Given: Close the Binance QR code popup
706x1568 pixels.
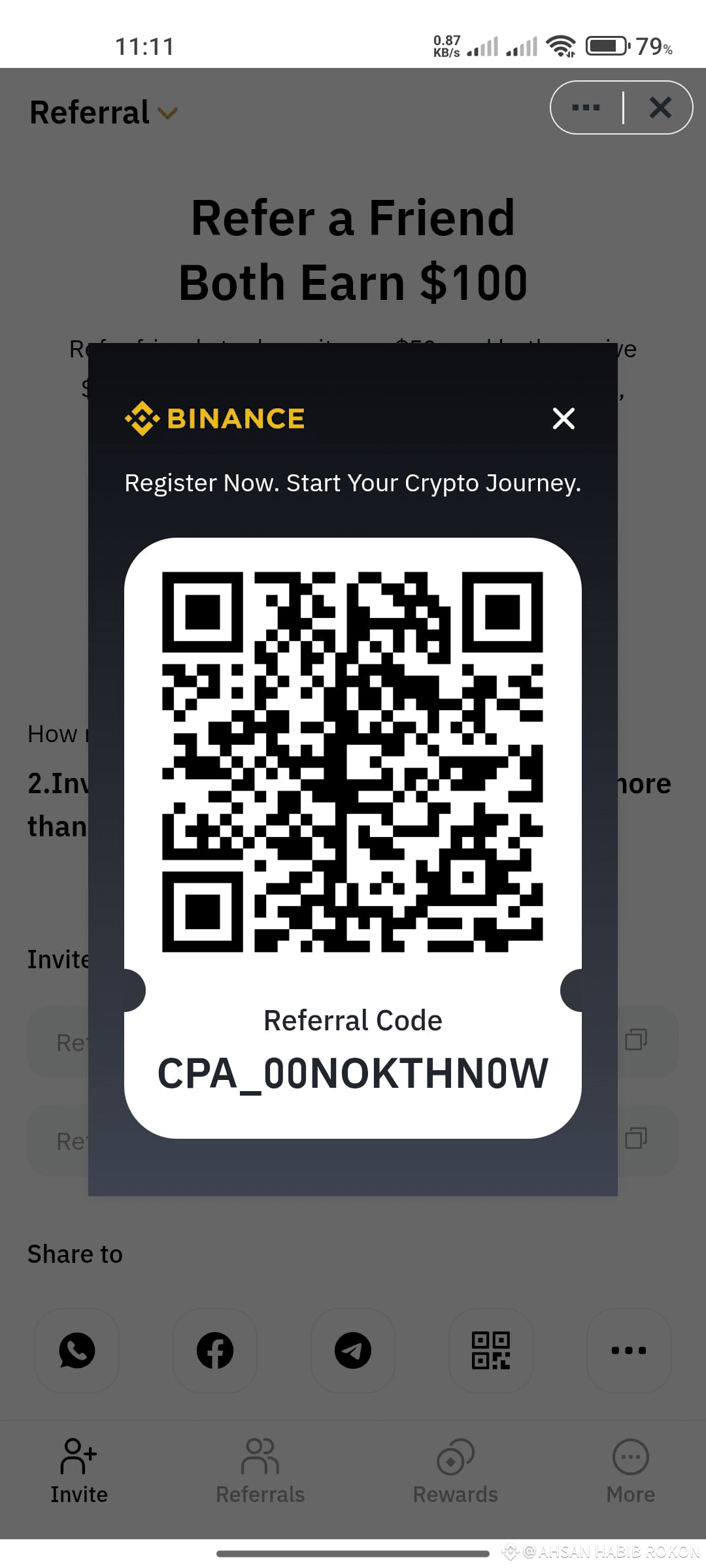Looking at the screenshot, I should pos(563,419).
